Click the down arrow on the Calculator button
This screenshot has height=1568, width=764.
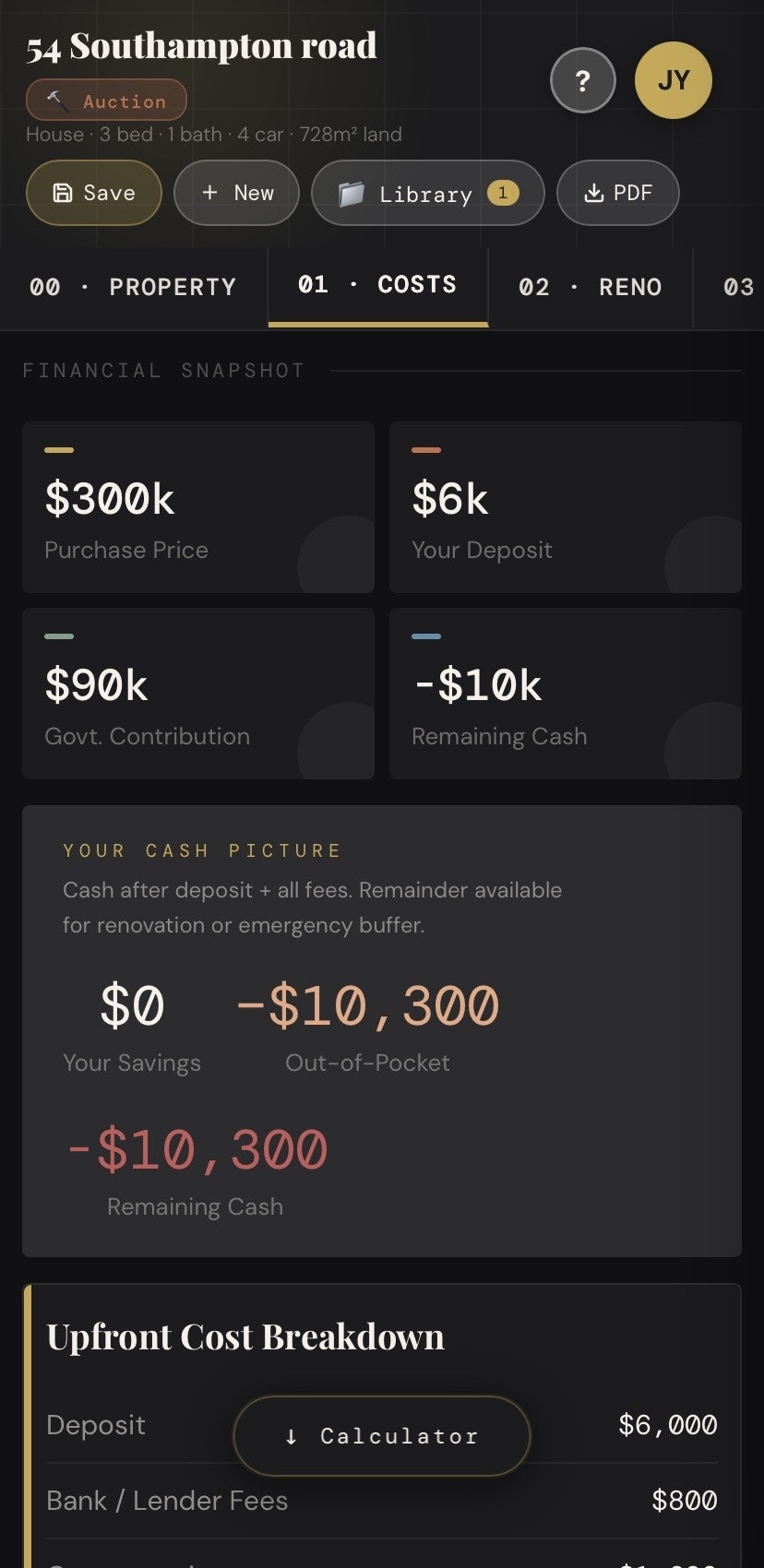coord(291,1436)
